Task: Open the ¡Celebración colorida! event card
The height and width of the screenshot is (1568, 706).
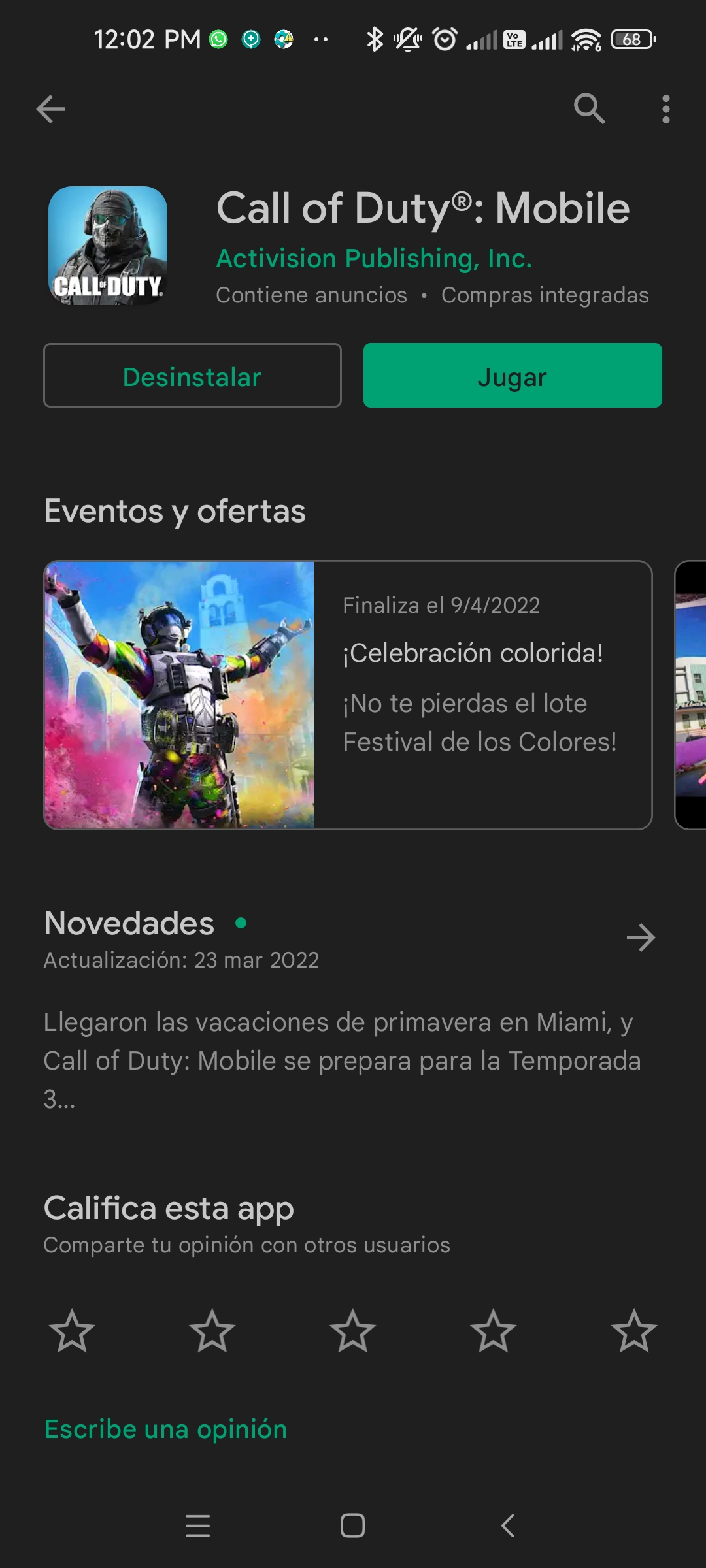Action: [348, 695]
